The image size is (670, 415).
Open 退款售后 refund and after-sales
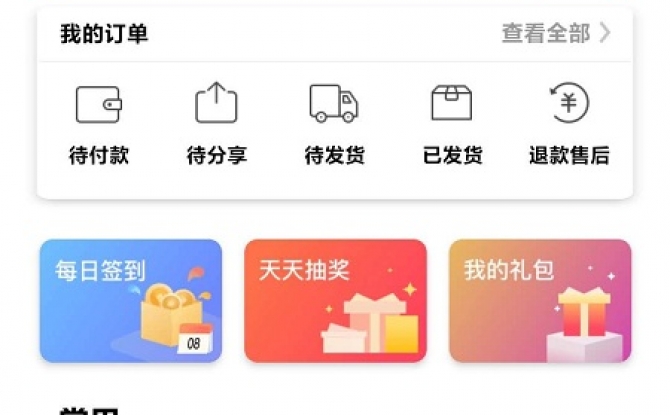click(x=569, y=124)
